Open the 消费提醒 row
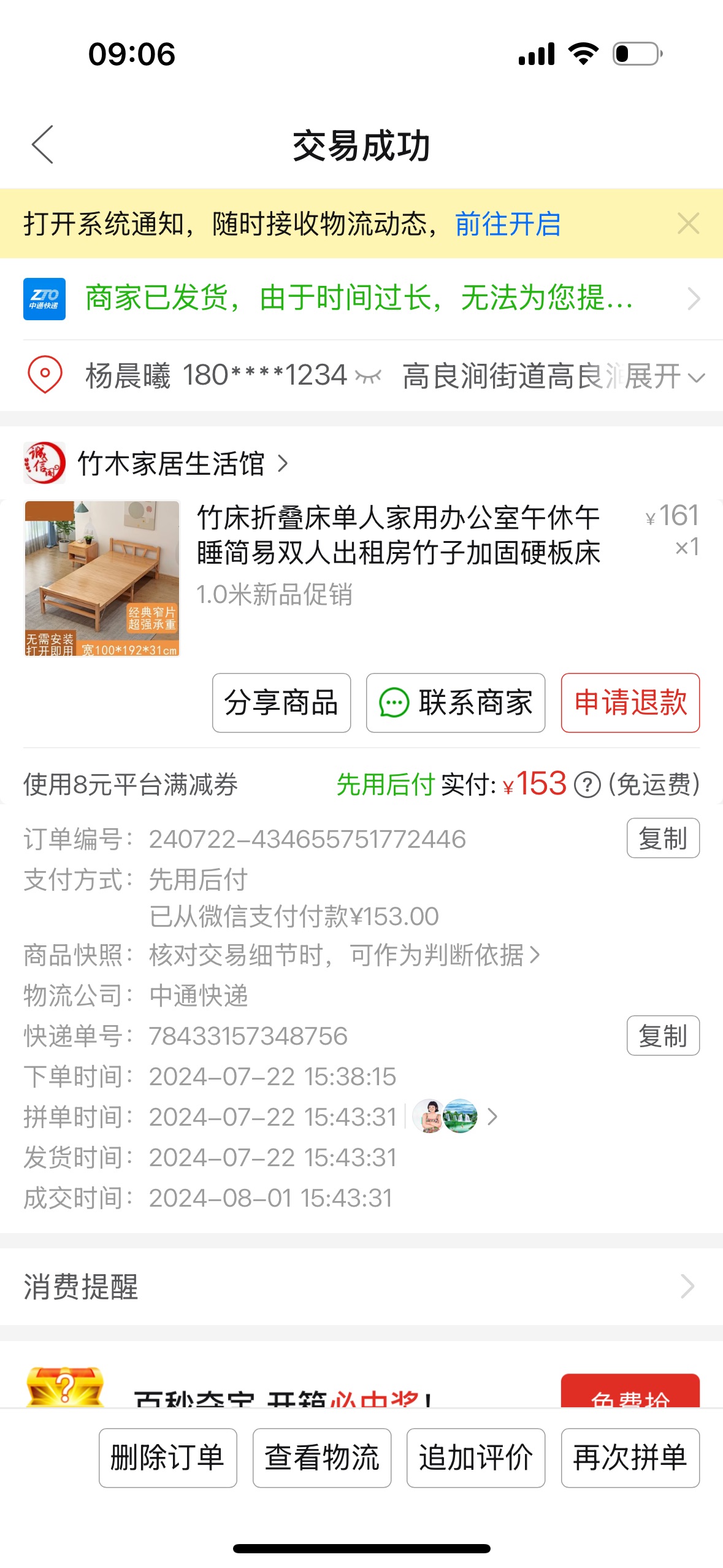 [x=361, y=1286]
